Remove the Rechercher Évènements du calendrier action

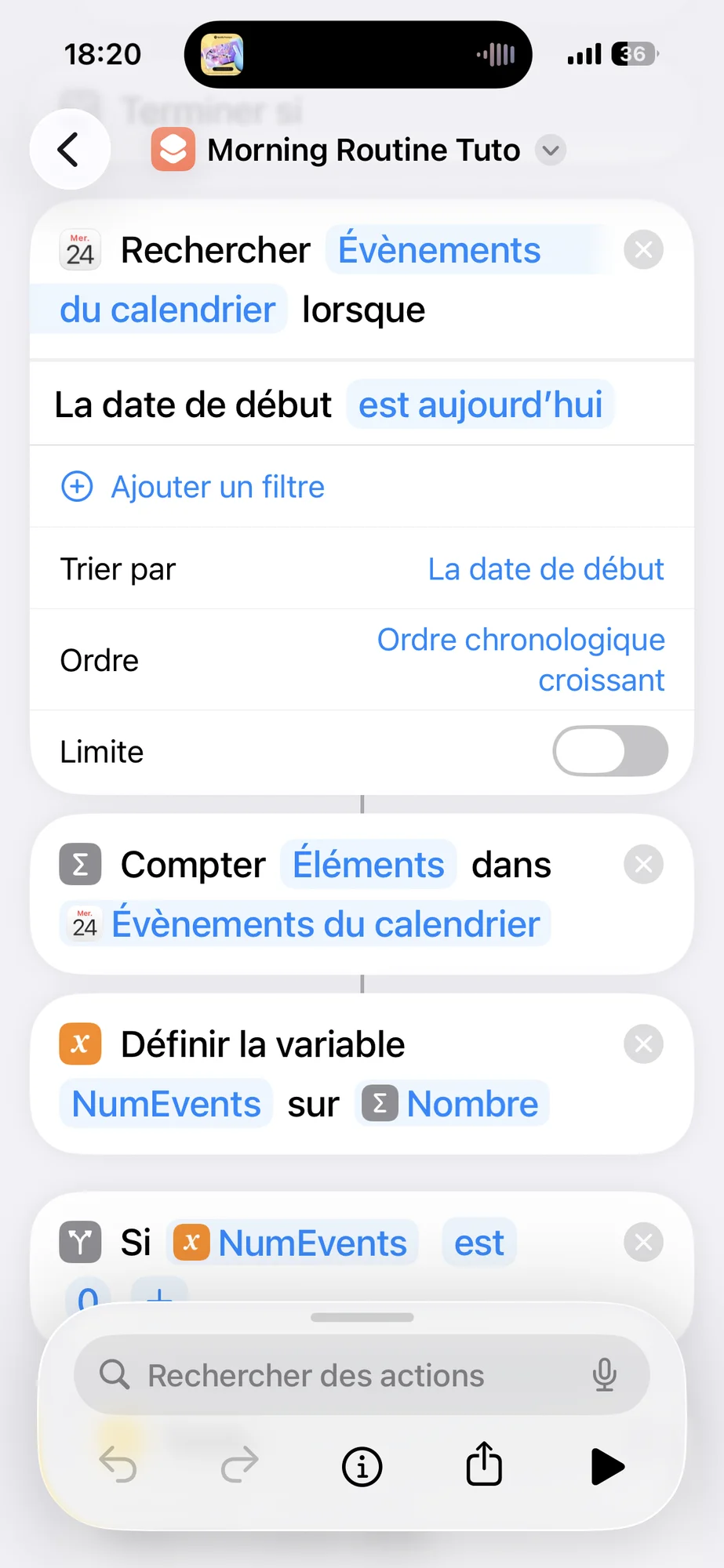click(x=643, y=250)
